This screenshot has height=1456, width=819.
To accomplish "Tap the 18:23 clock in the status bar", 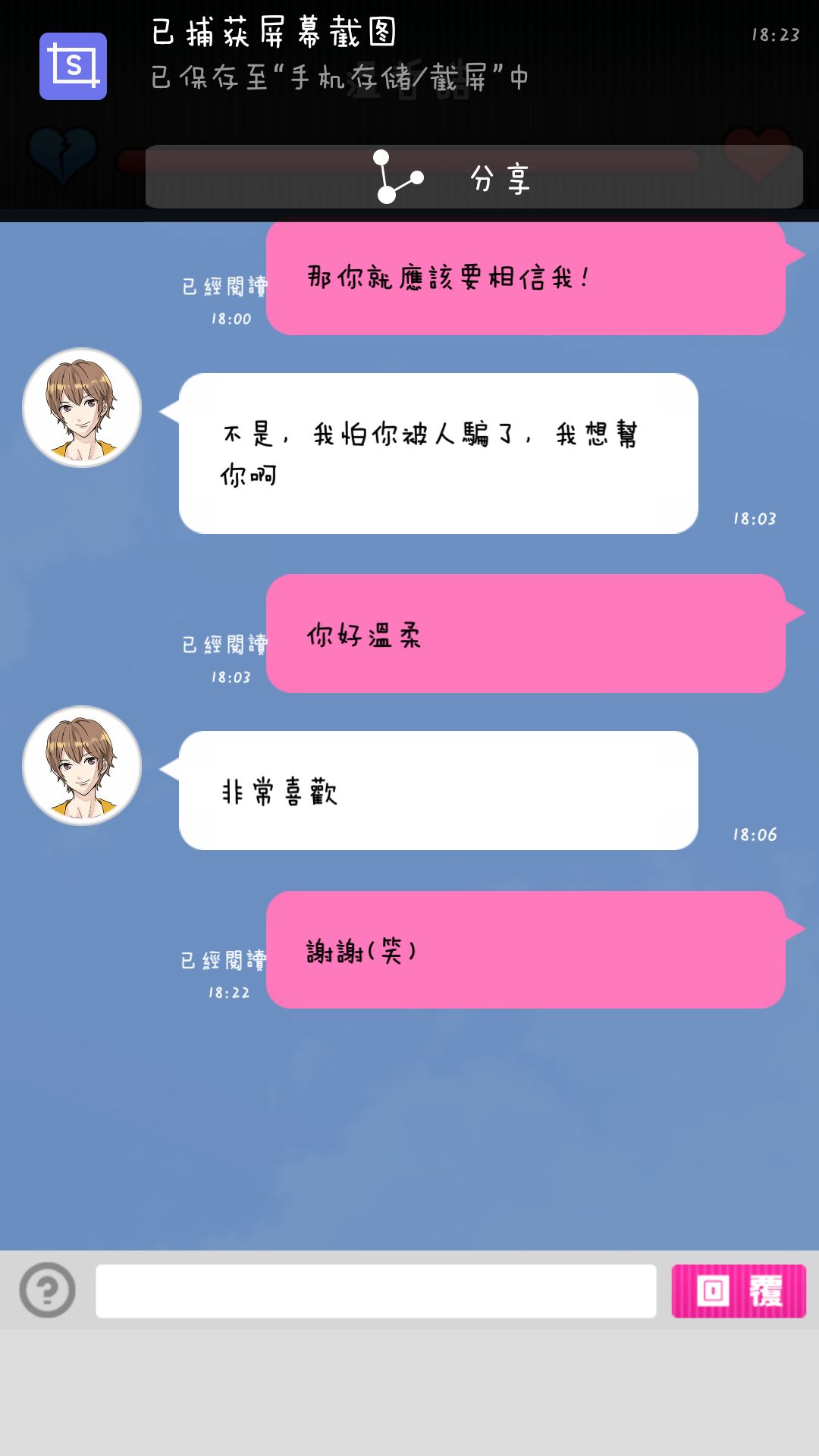I will [775, 33].
